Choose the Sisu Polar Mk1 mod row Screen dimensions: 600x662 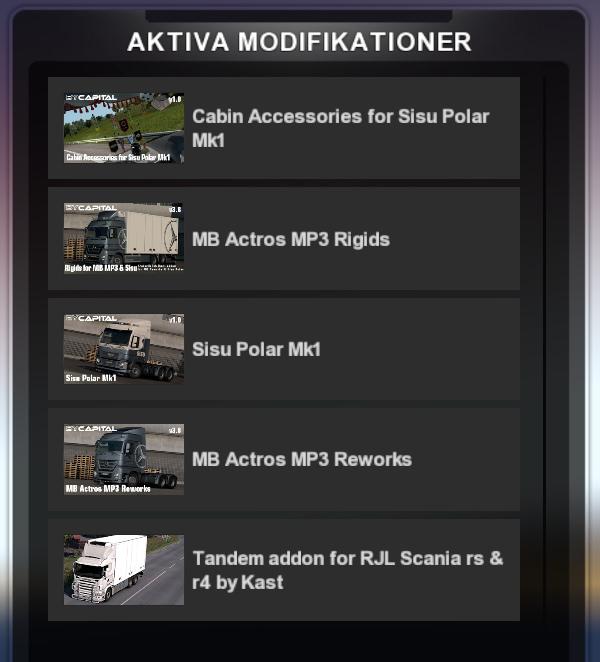pyautogui.click(x=284, y=349)
